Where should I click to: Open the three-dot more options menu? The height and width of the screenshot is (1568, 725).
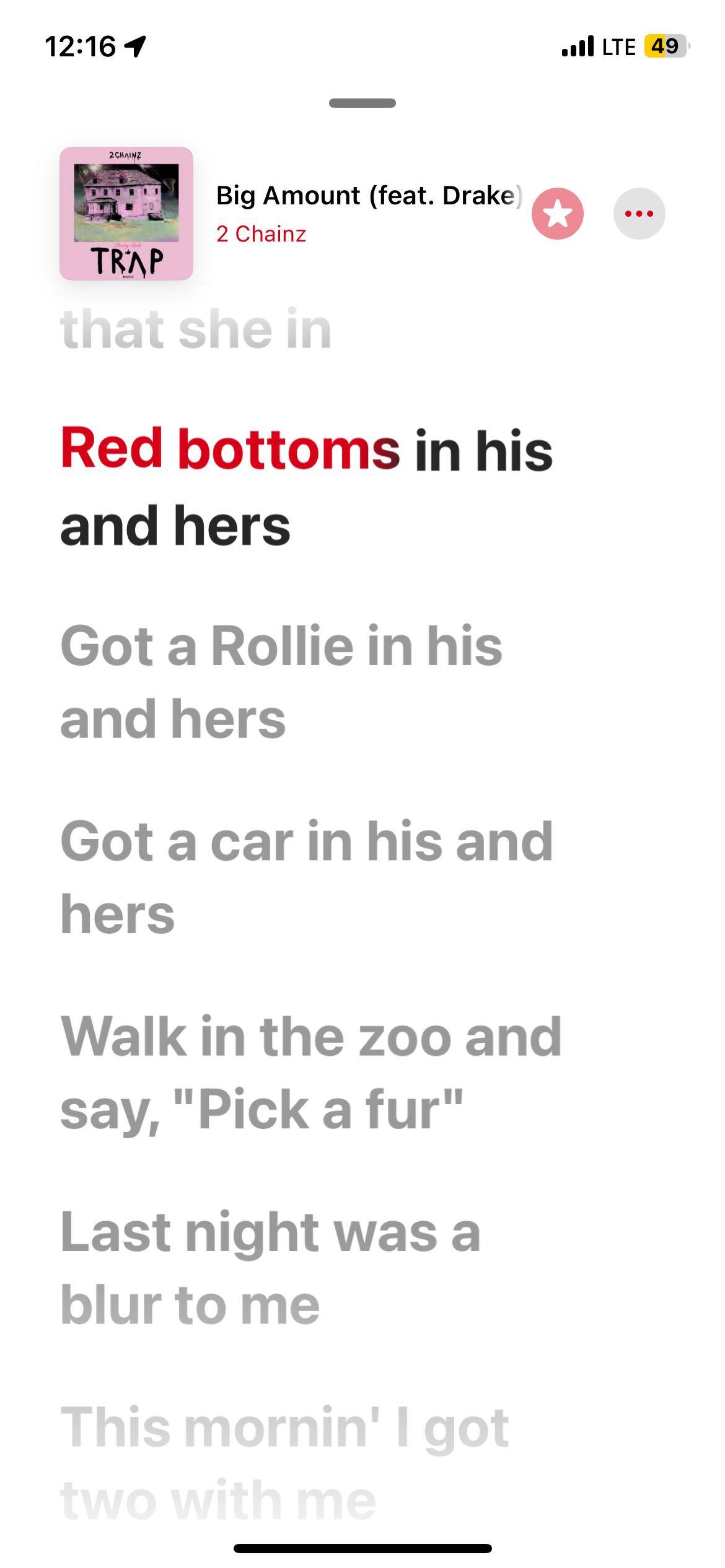(x=639, y=214)
